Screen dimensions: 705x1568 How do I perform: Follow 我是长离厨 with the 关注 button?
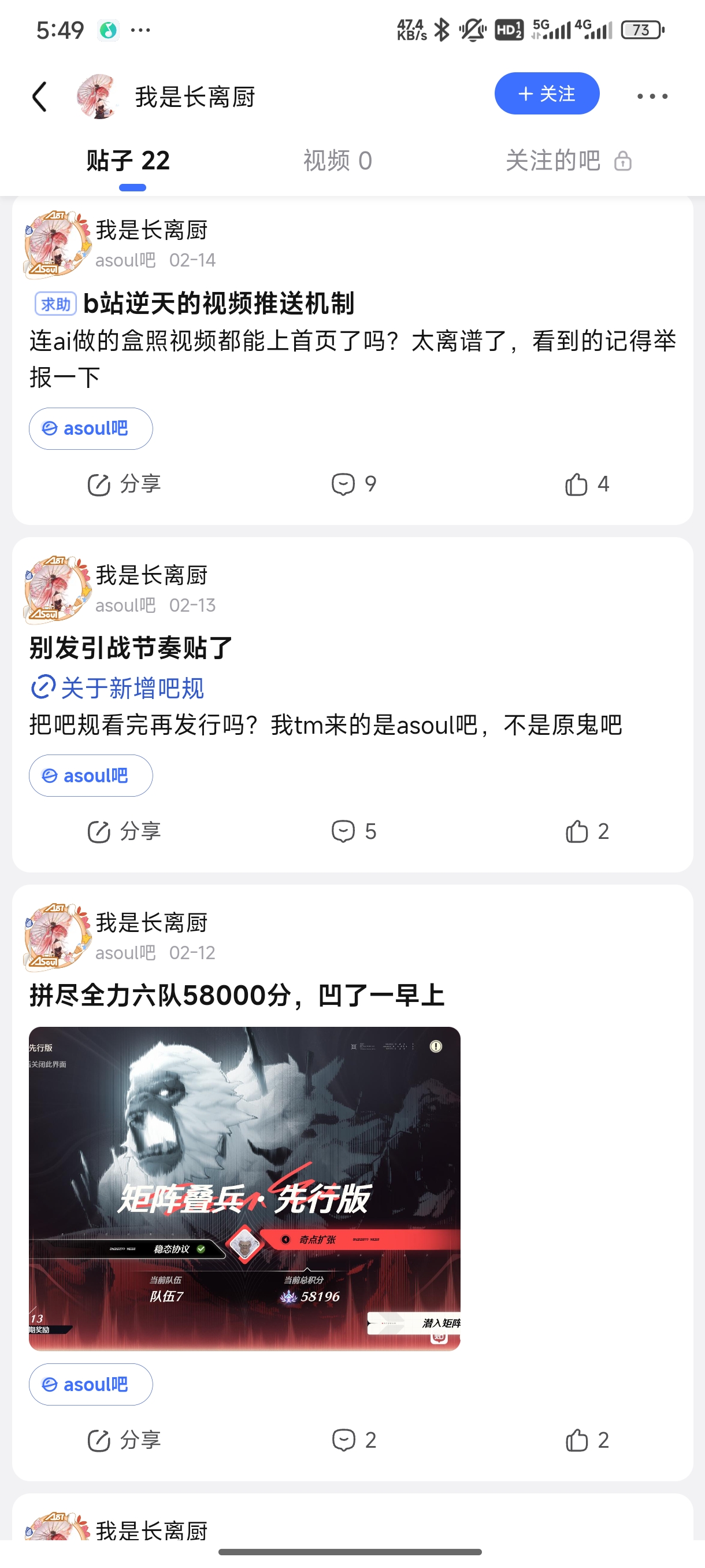coord(546,94)
